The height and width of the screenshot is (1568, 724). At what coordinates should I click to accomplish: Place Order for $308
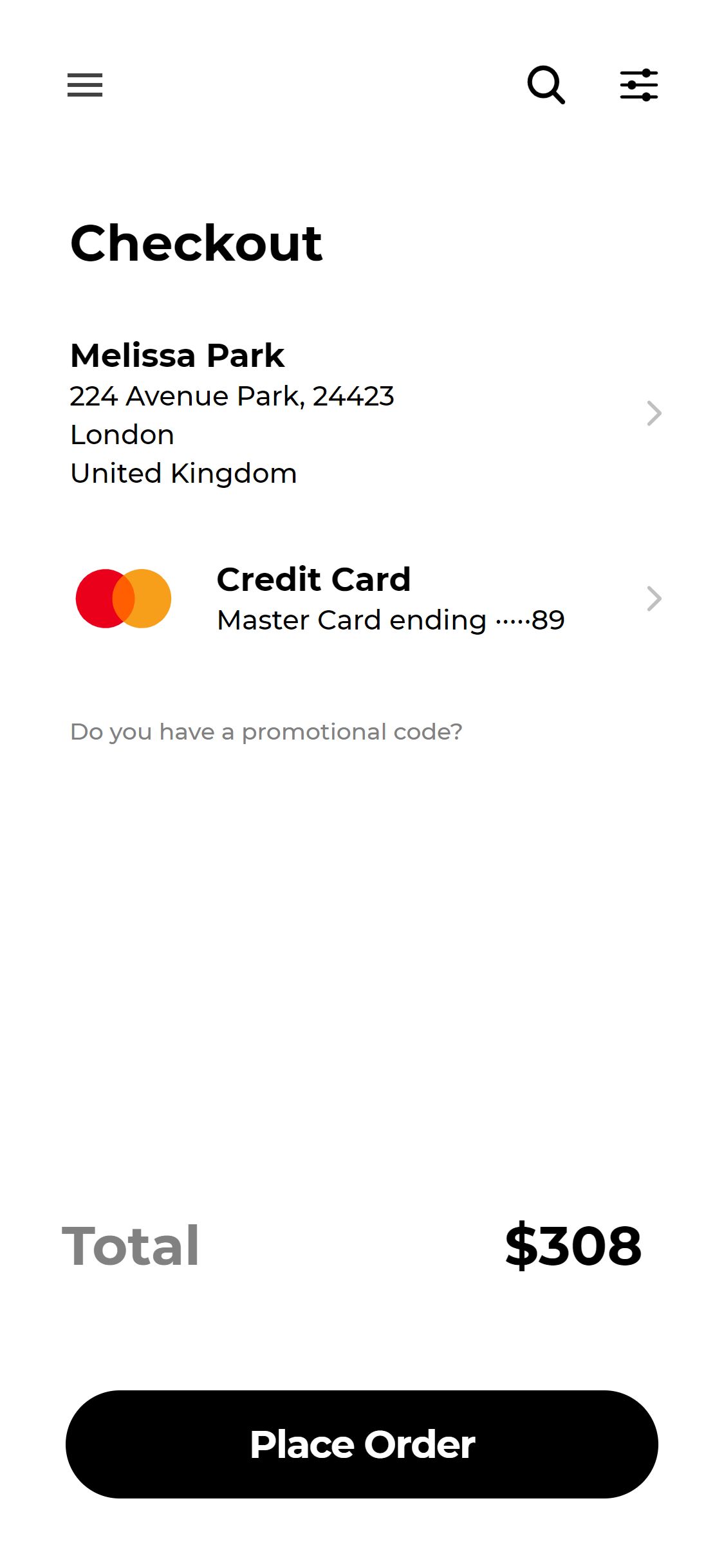(362, 1444)
